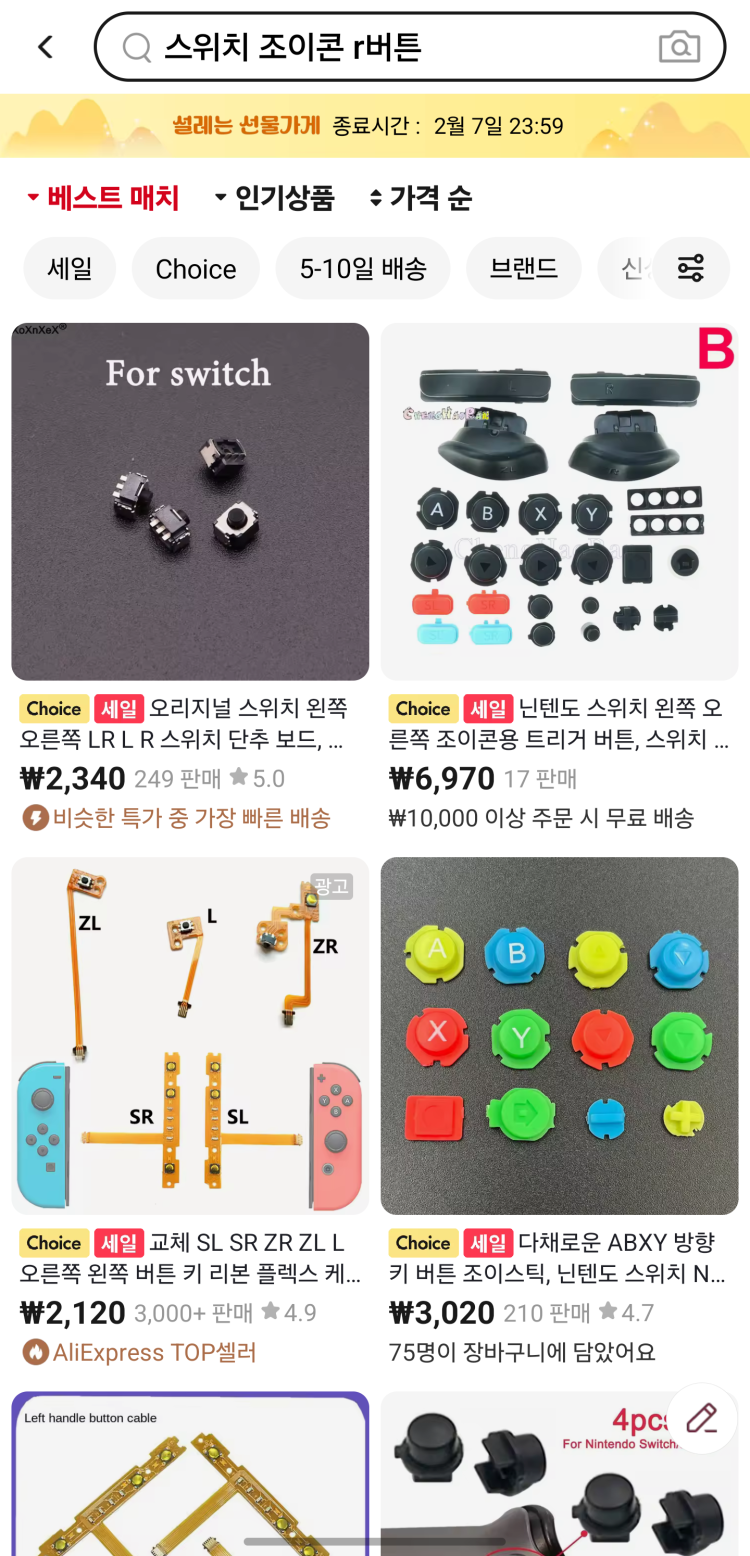This screenshot has height=1556, width=750.
Task: Go back using the back arrow
Action: coord(45,47)
